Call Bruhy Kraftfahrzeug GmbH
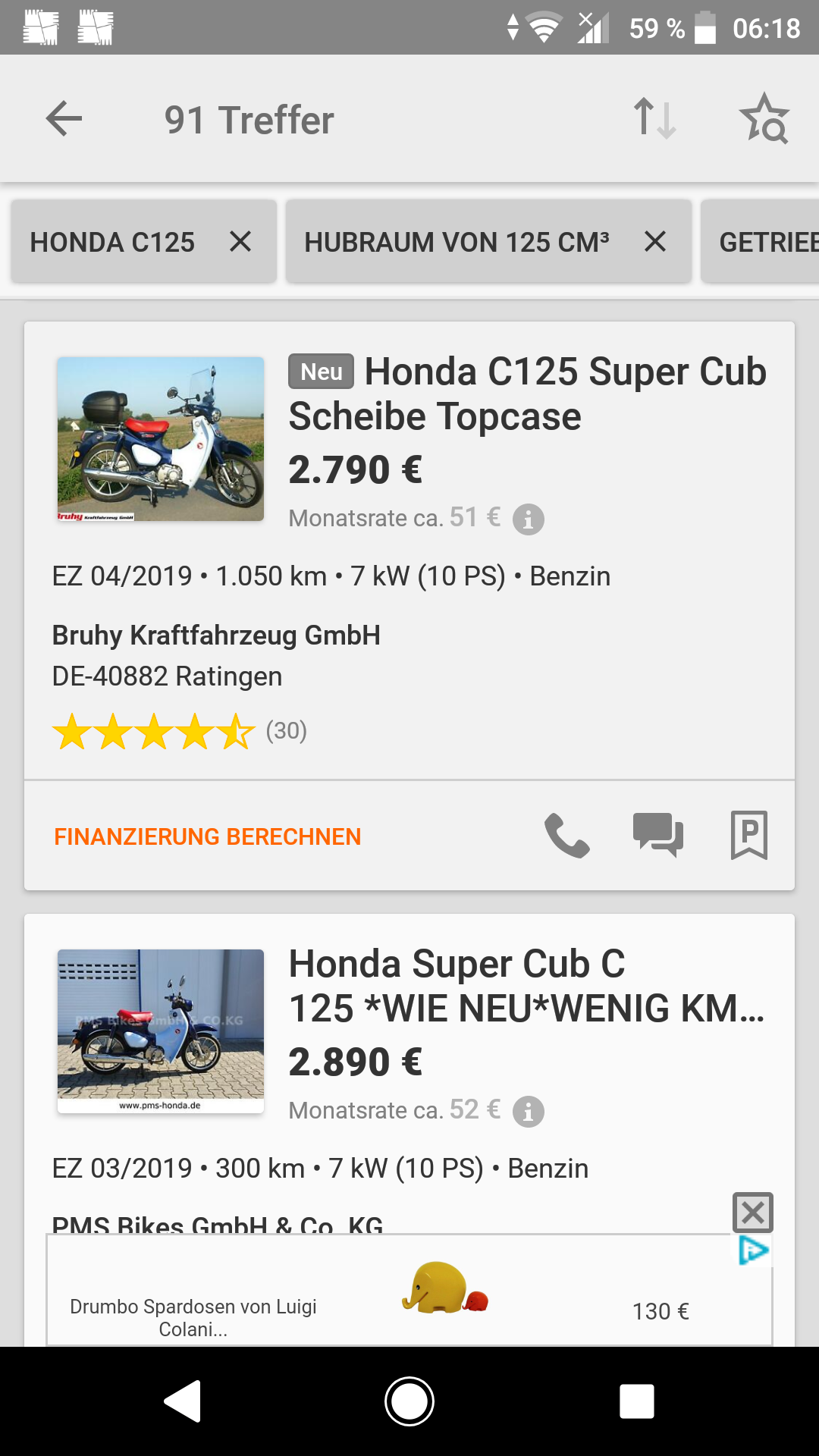Screen dimensions: 819x1456 click(566, 836)
